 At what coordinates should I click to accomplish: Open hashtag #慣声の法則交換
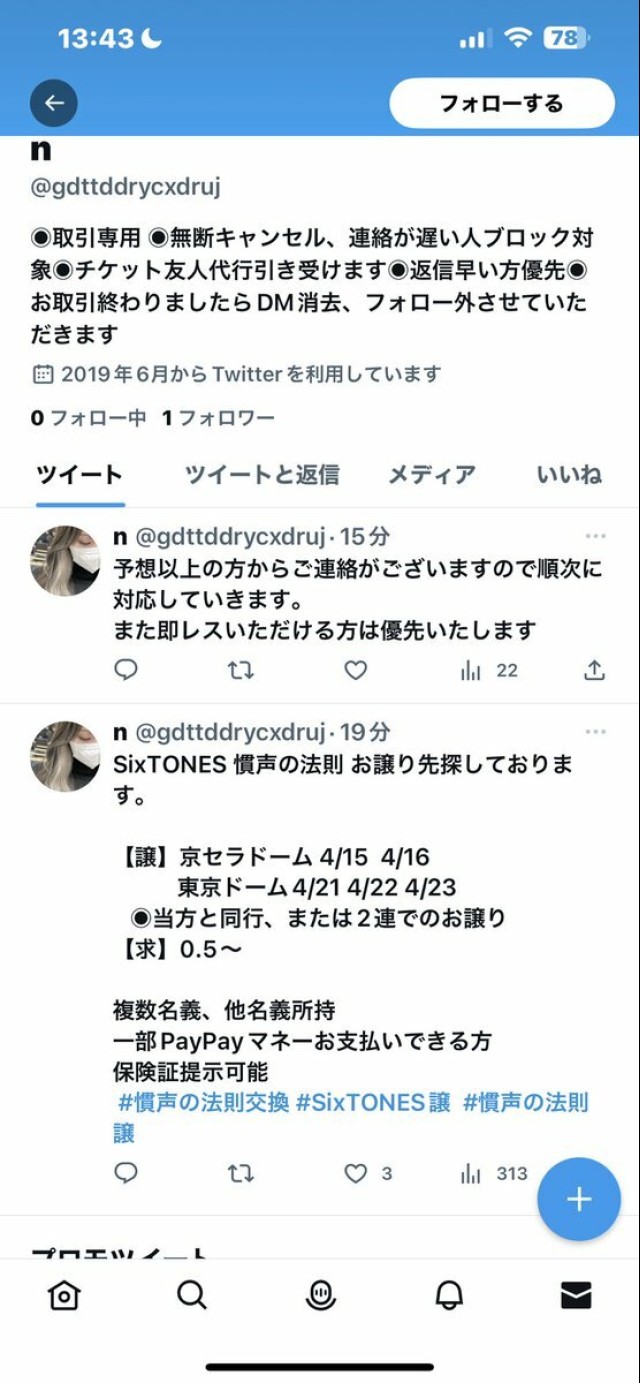point(204,1102)
